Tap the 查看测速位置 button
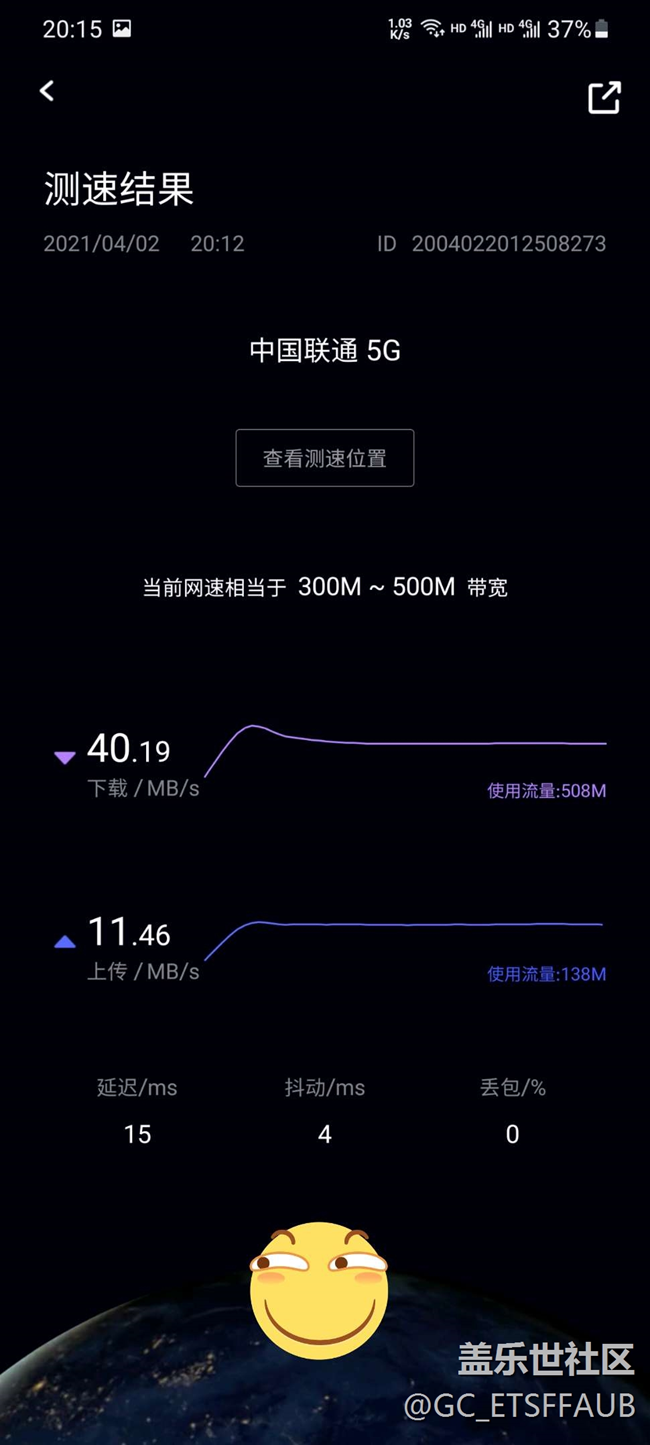 click(x=324, y=458)
